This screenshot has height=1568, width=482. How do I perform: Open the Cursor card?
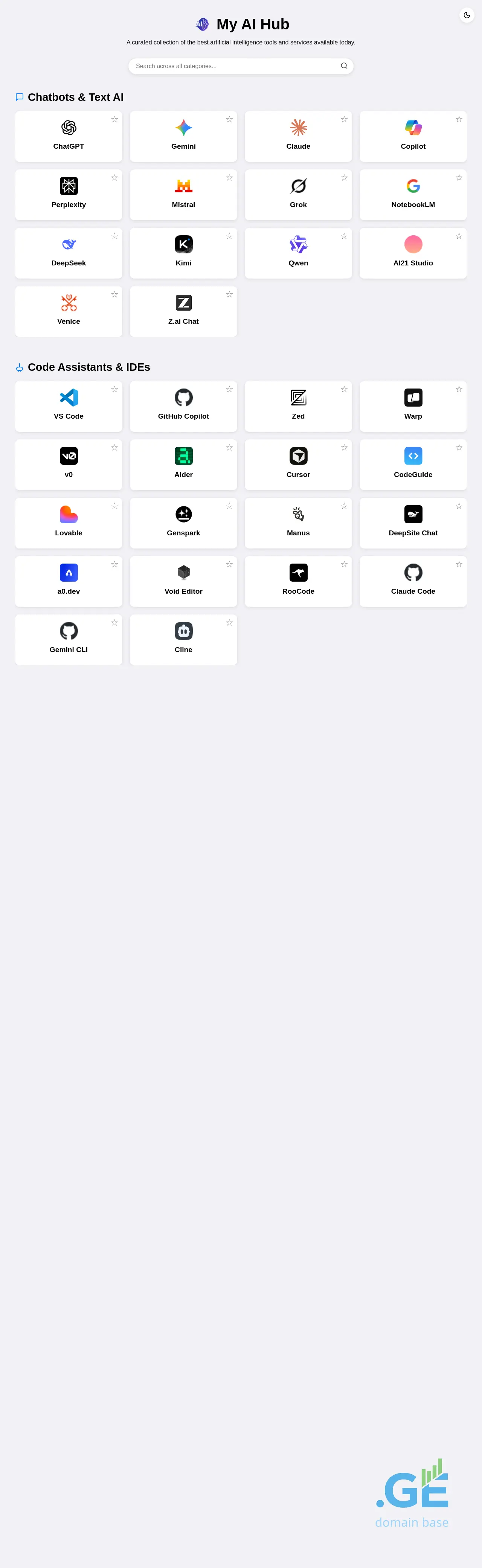[x=298, y=465]
